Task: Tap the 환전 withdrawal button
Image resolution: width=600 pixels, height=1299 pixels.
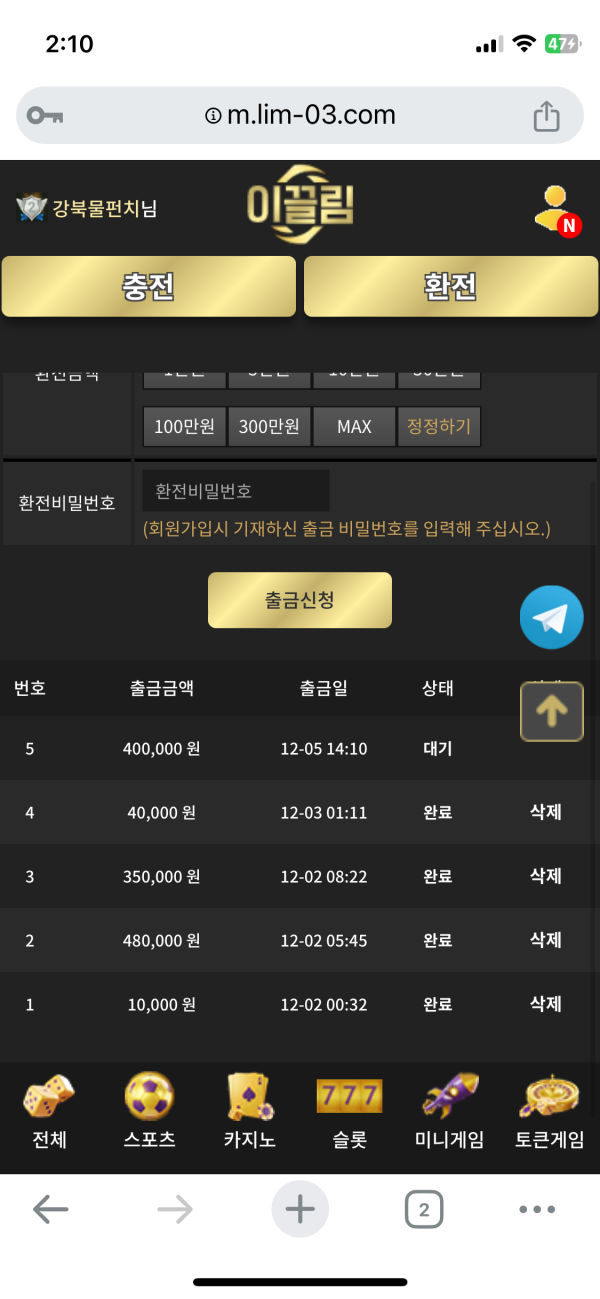Action: (450, 287)
